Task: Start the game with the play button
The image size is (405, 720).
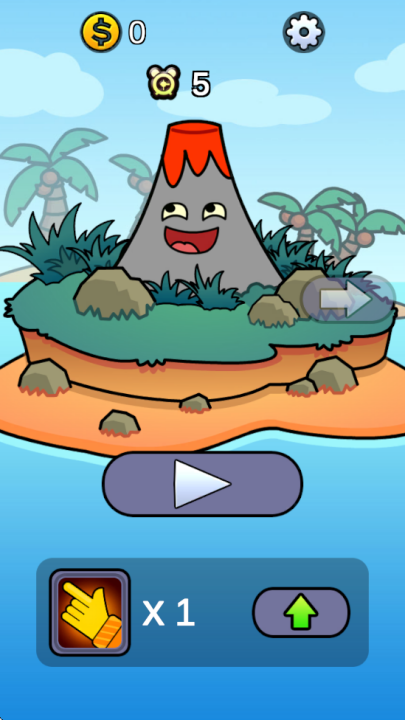Action: click(202, 484)
